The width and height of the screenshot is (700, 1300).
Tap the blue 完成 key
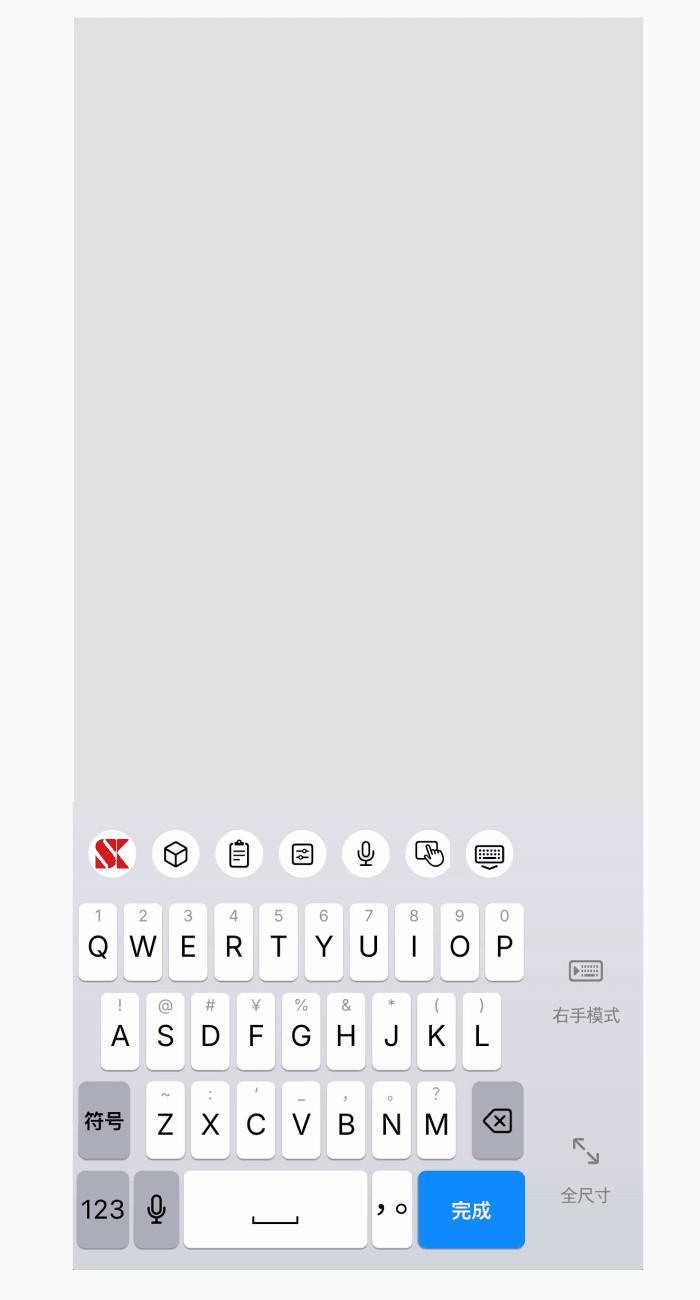click(471, 1210)
